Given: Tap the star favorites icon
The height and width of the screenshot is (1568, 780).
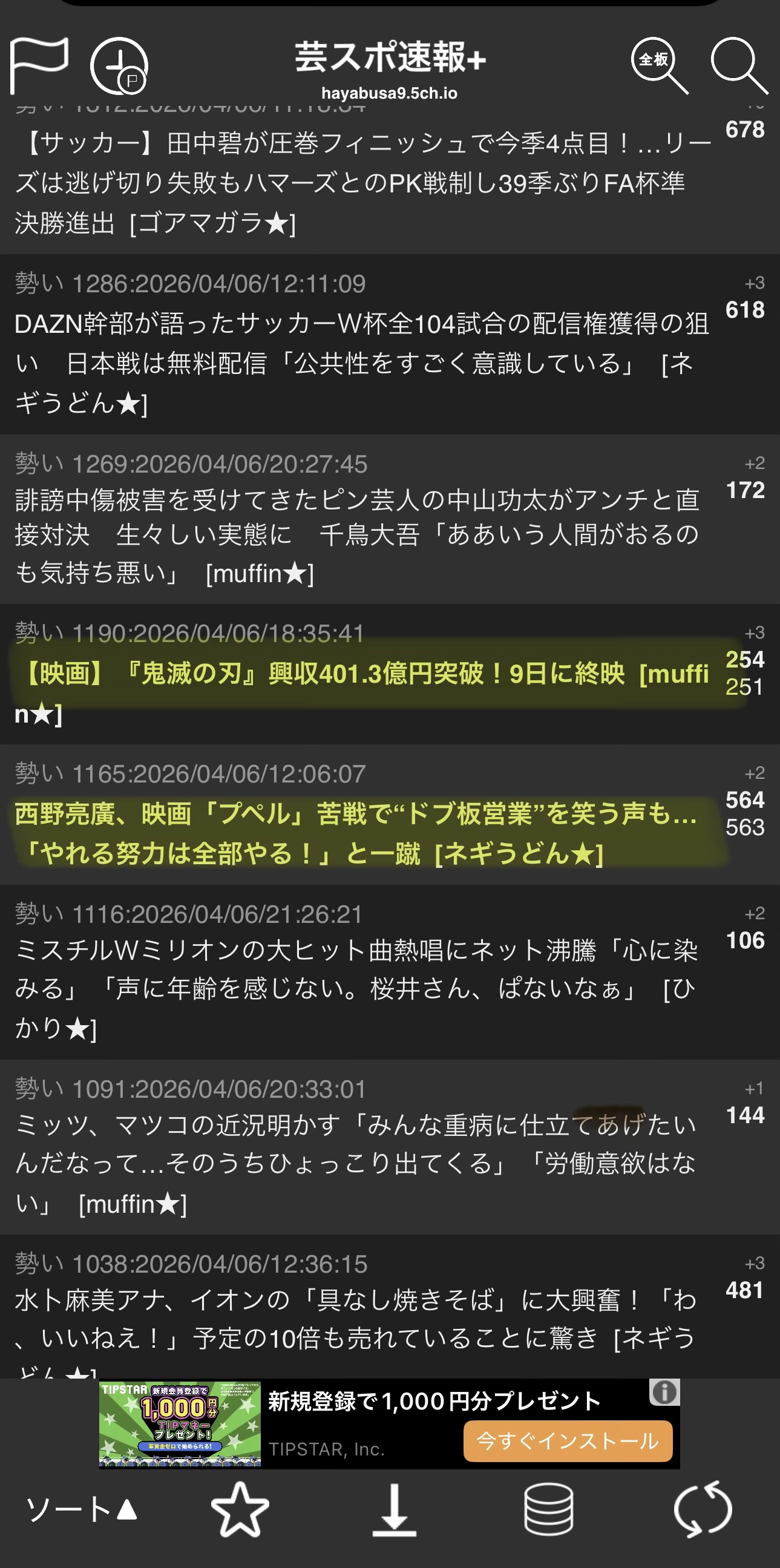Looking at the screenshot, I should tap(240, 1509).
